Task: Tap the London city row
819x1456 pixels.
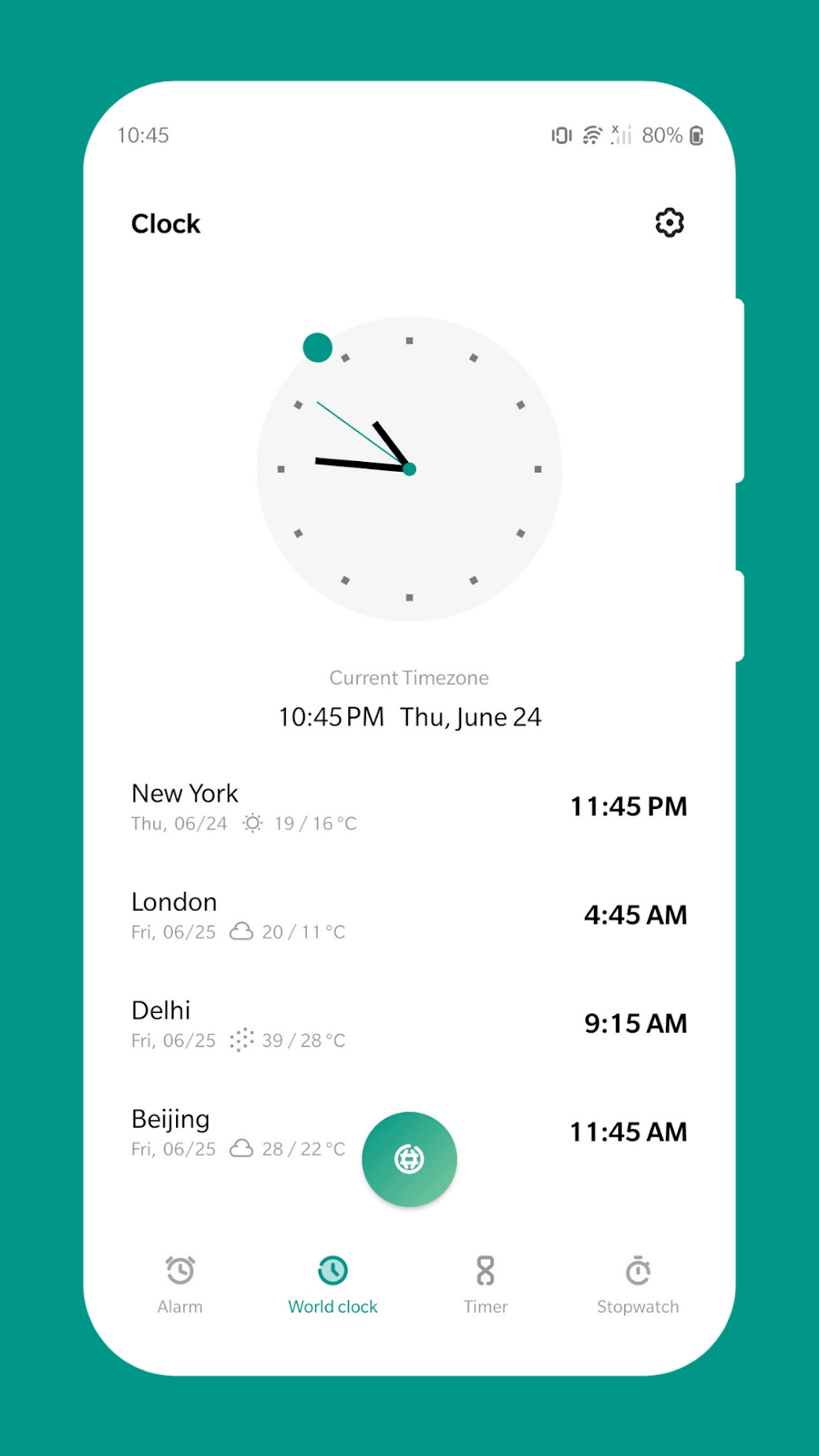Action: (409, 915)
